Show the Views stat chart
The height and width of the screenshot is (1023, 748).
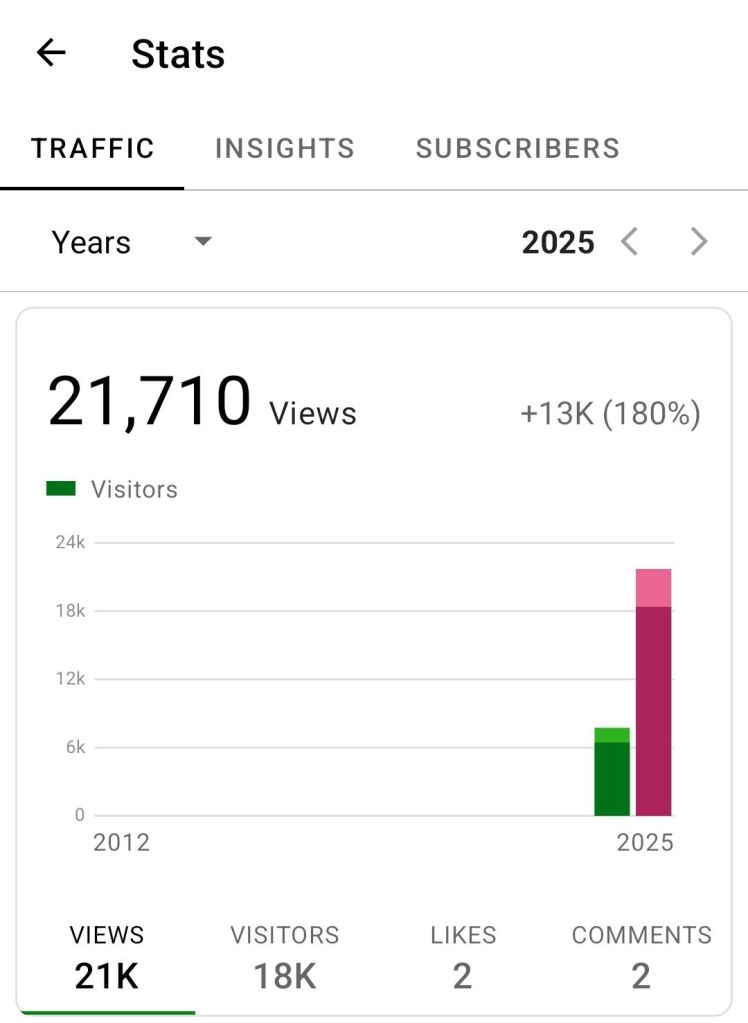107,957
